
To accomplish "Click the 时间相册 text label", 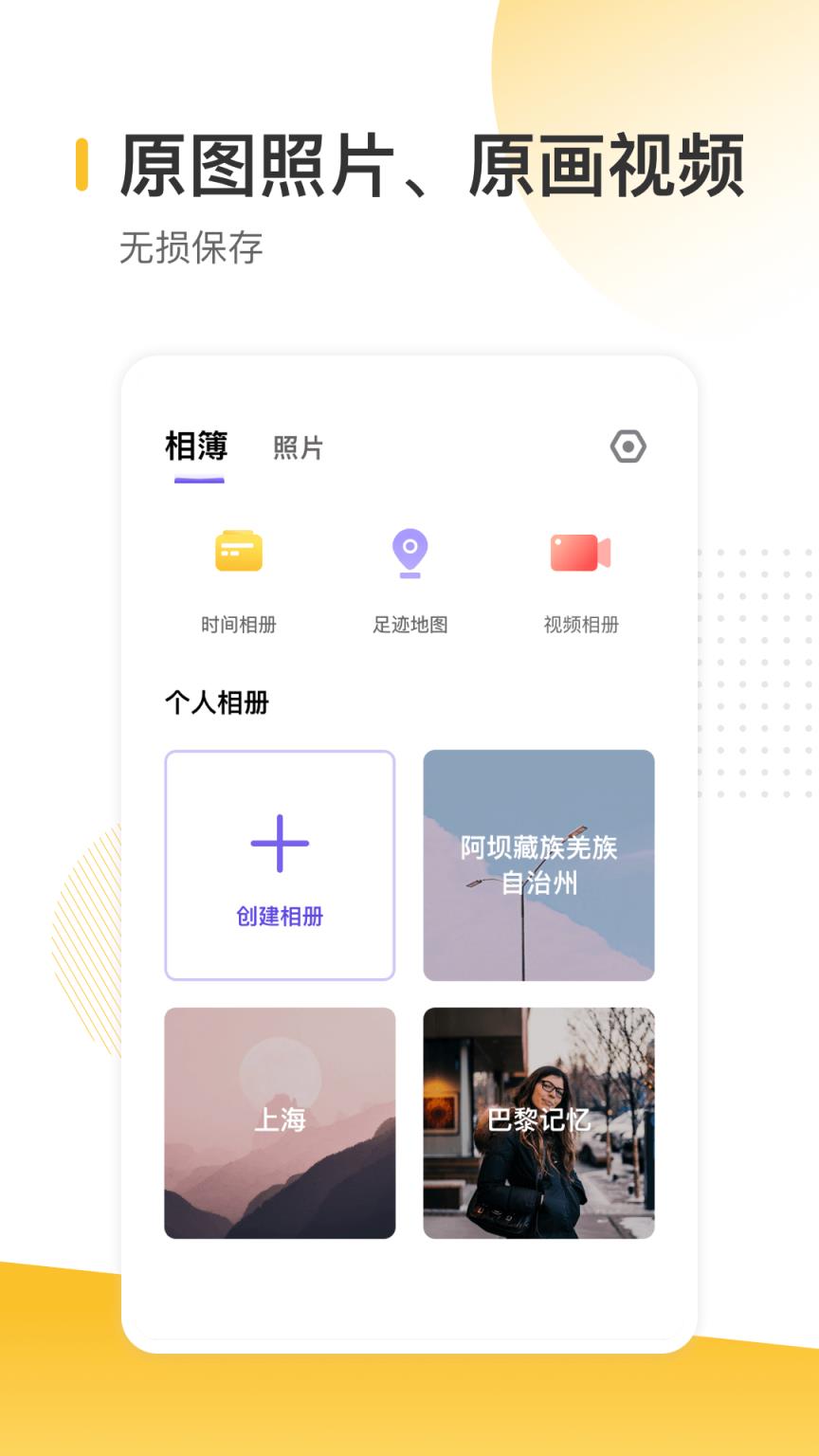I will pyautogui.click(x=238, y=625).
